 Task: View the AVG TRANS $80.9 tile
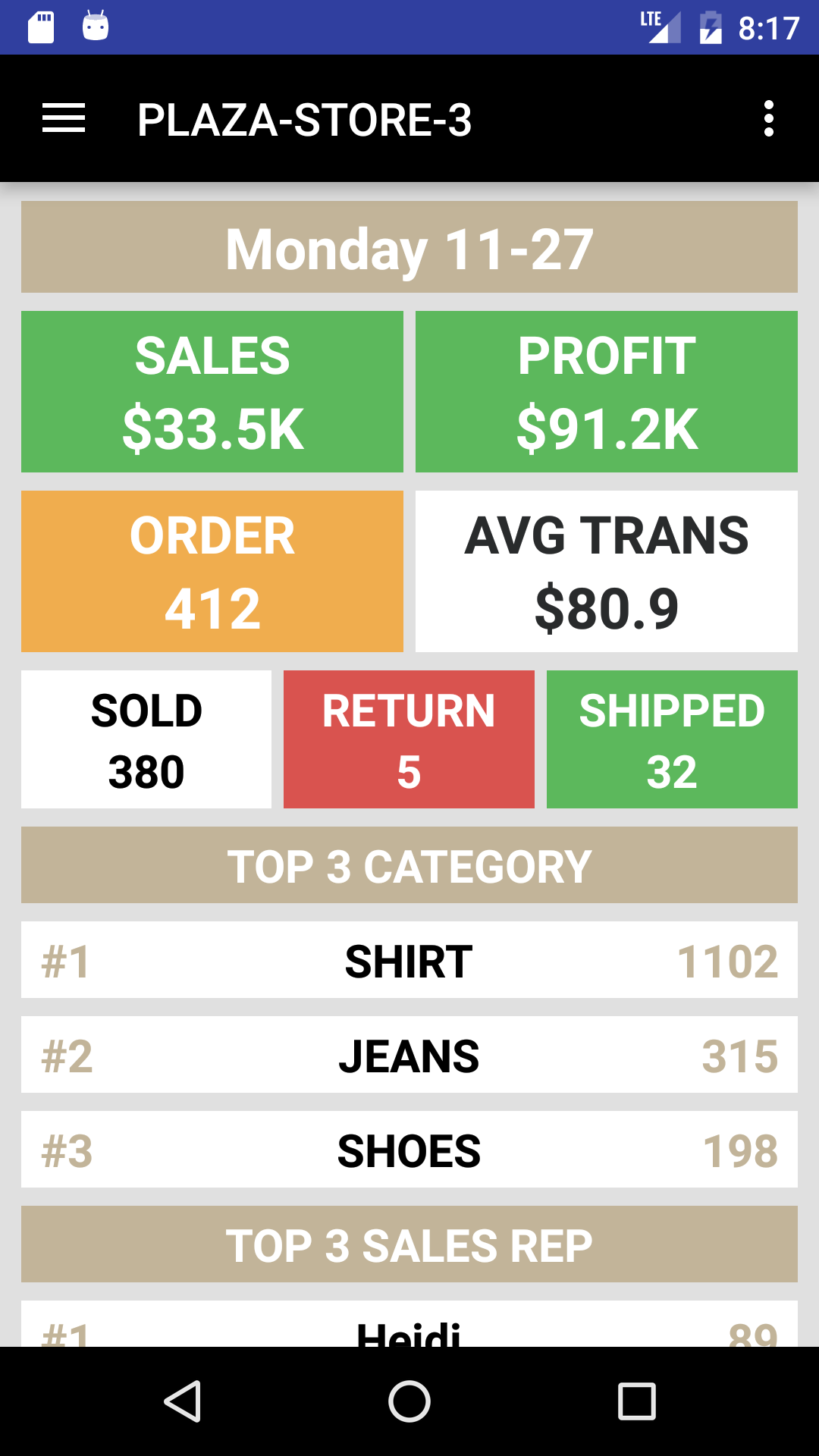(x=607, y=571)
